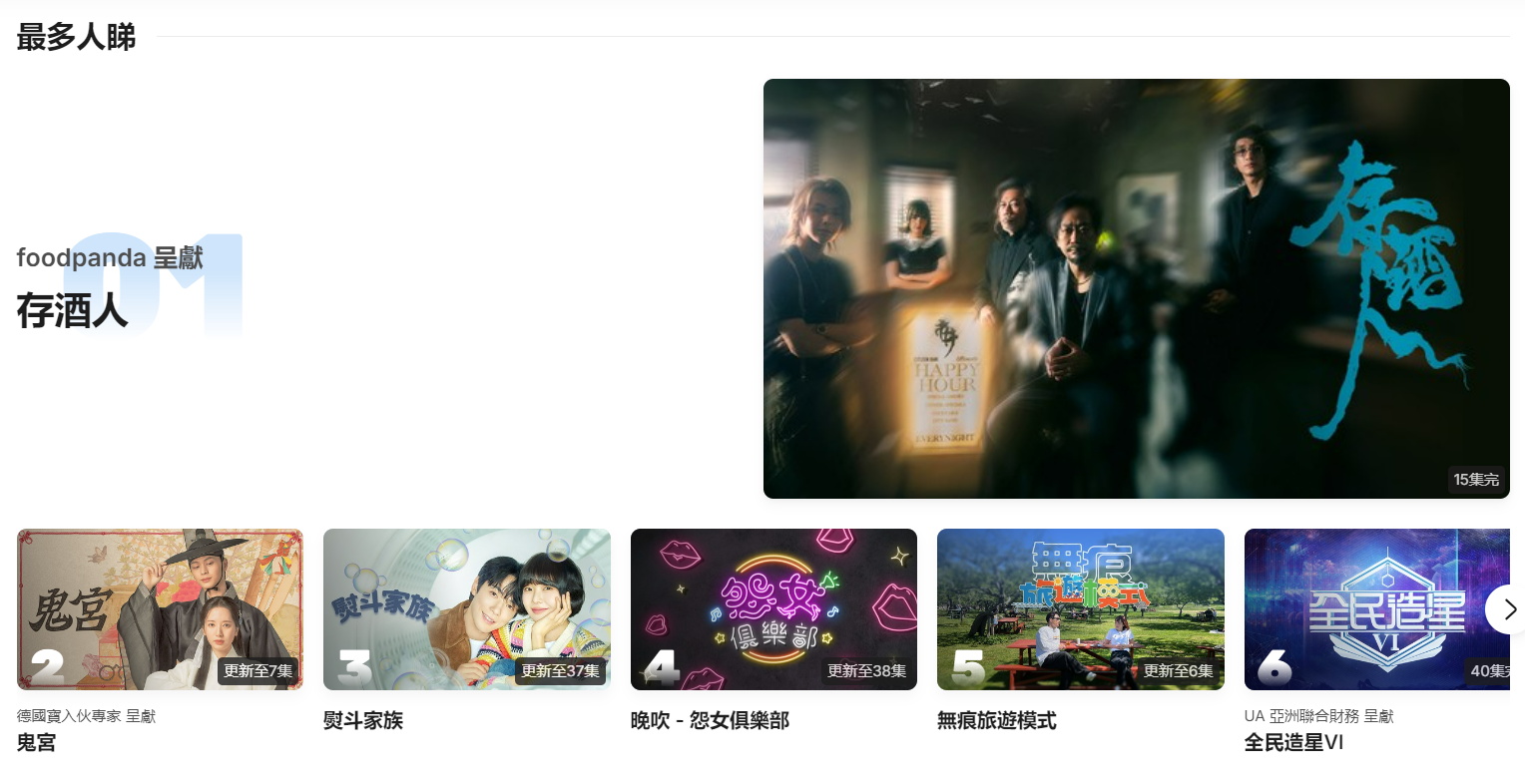Show next shows with right arrow

point(1508,609)
